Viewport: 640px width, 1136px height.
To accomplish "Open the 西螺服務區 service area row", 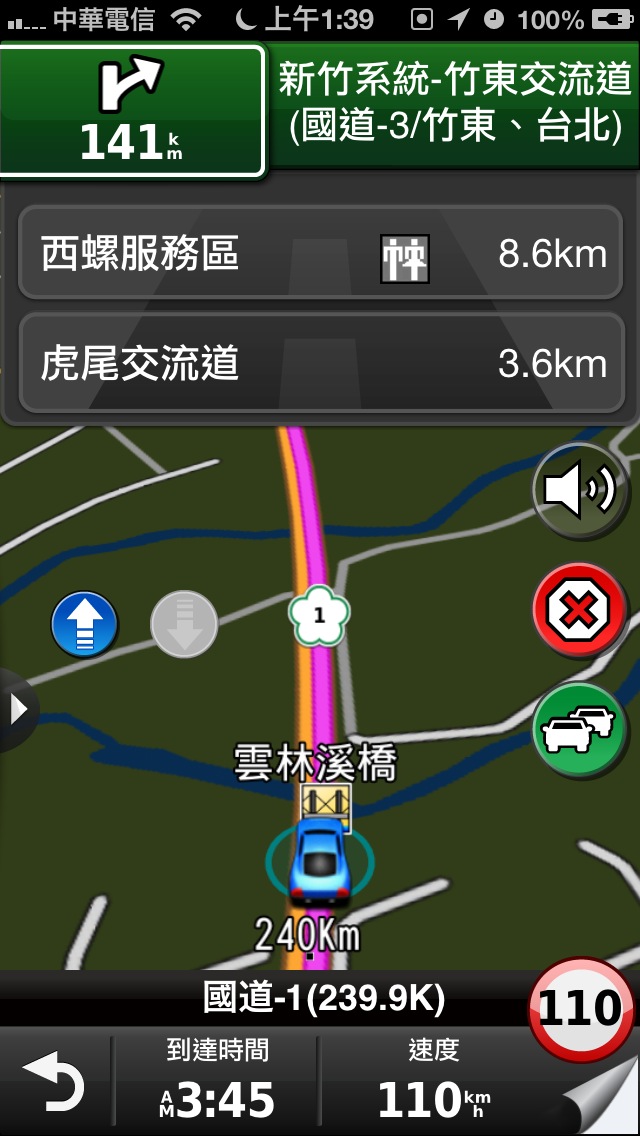I will [x=322, y=254].
